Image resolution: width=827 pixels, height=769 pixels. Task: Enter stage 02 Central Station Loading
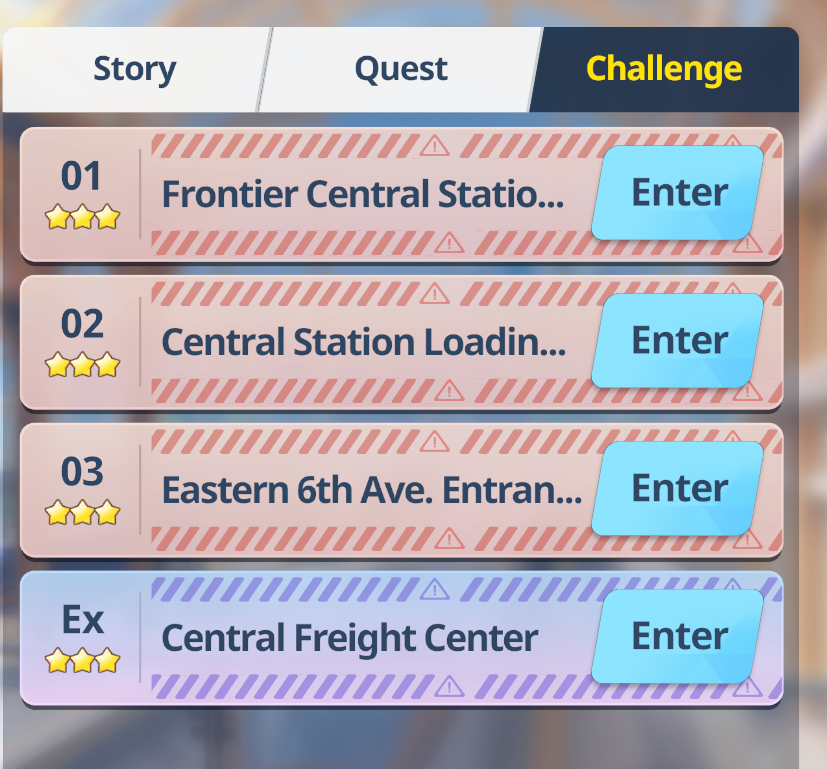click(x=679, y=341)
